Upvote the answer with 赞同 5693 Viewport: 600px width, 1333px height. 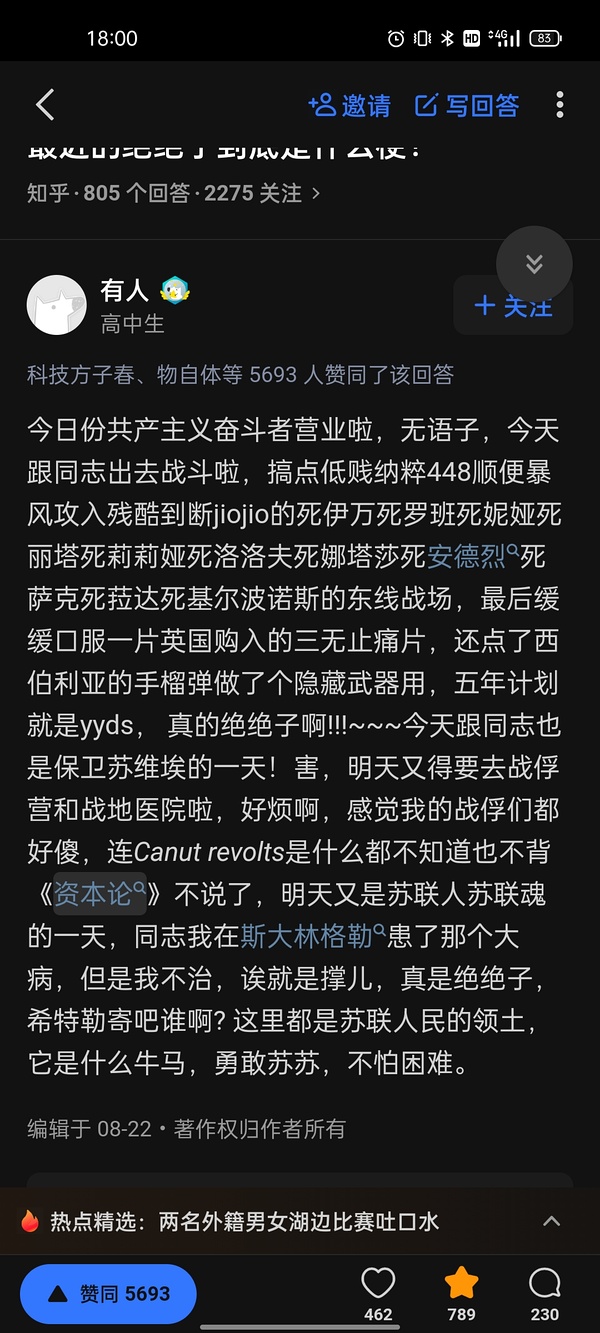108,1294
